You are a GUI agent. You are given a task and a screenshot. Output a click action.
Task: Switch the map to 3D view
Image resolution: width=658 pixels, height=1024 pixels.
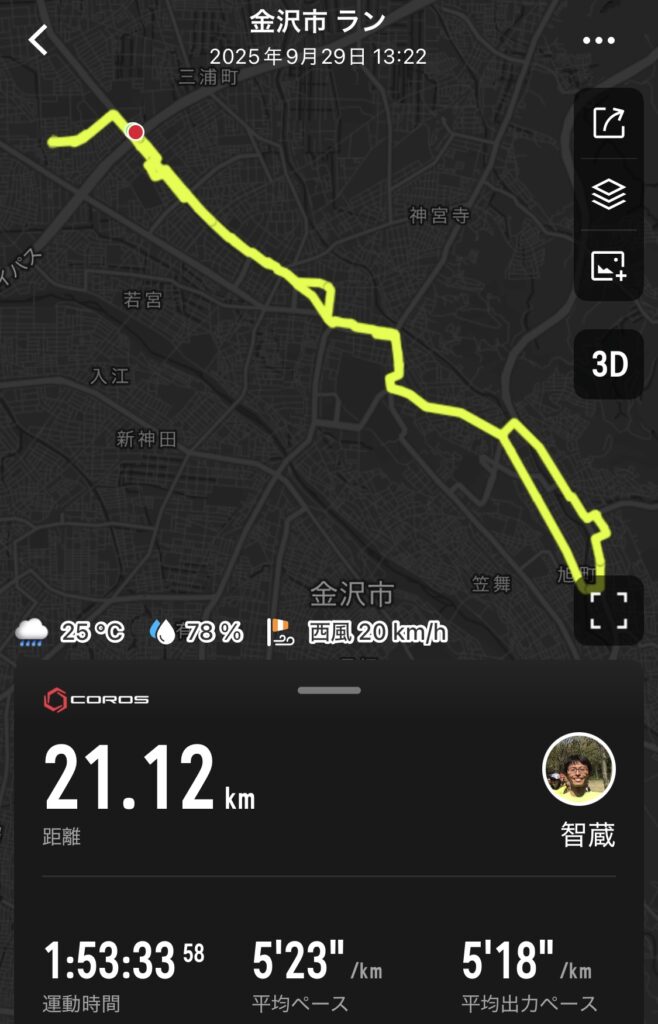pos(608,365)
